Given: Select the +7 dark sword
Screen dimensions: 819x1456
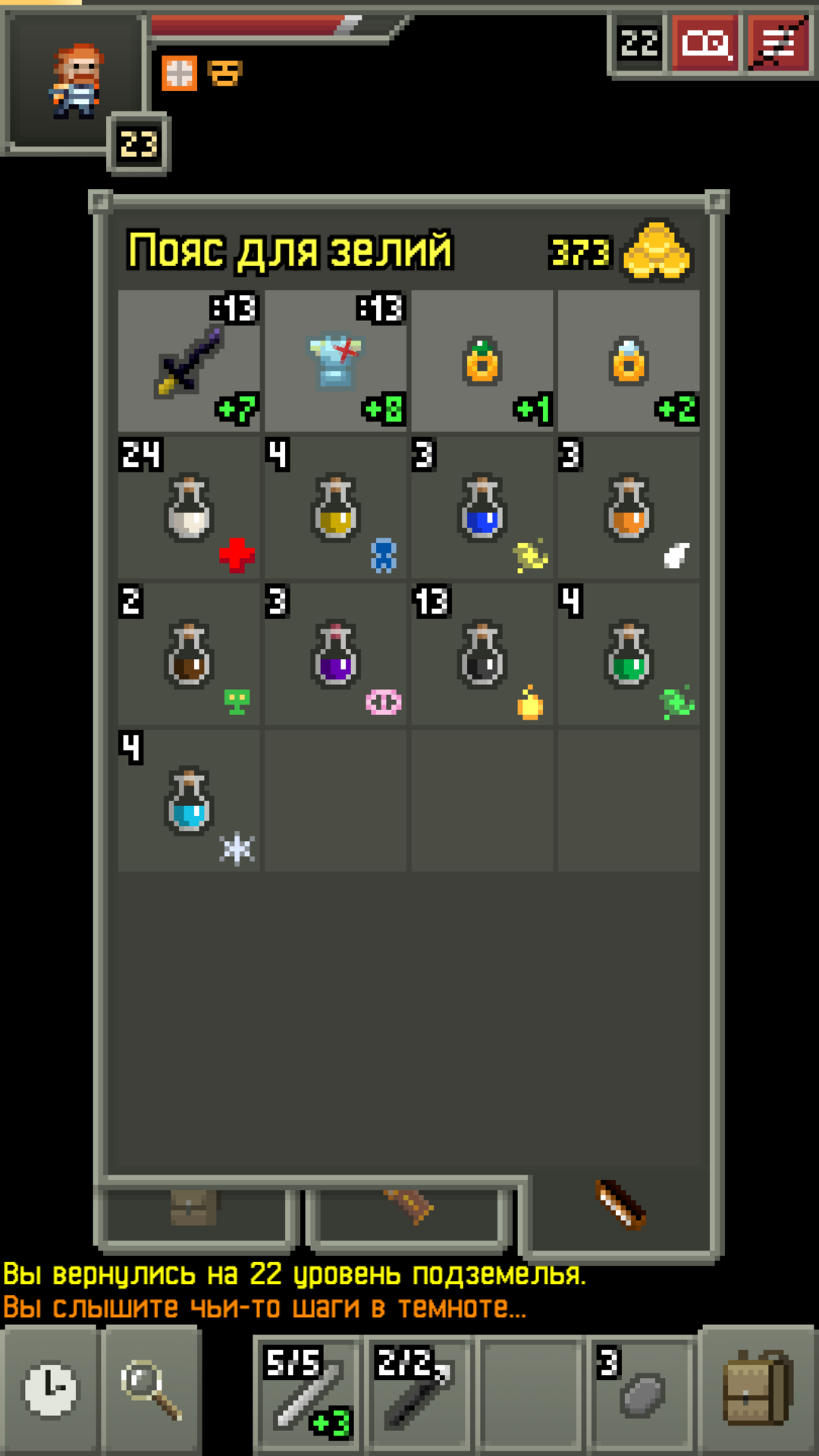Looking at the screenshot, I should coord(189,361).
